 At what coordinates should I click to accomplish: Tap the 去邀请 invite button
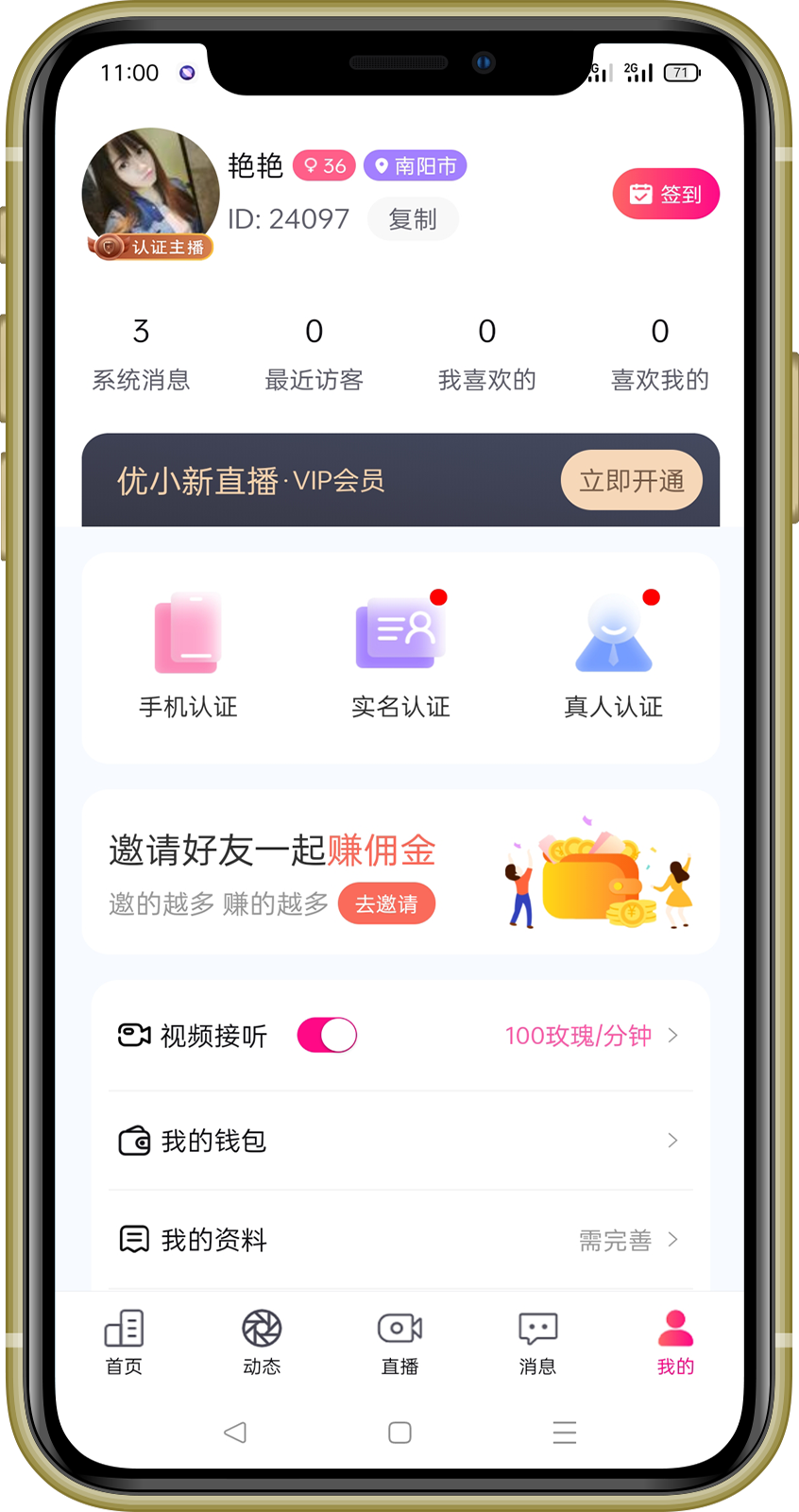[386, 904]
